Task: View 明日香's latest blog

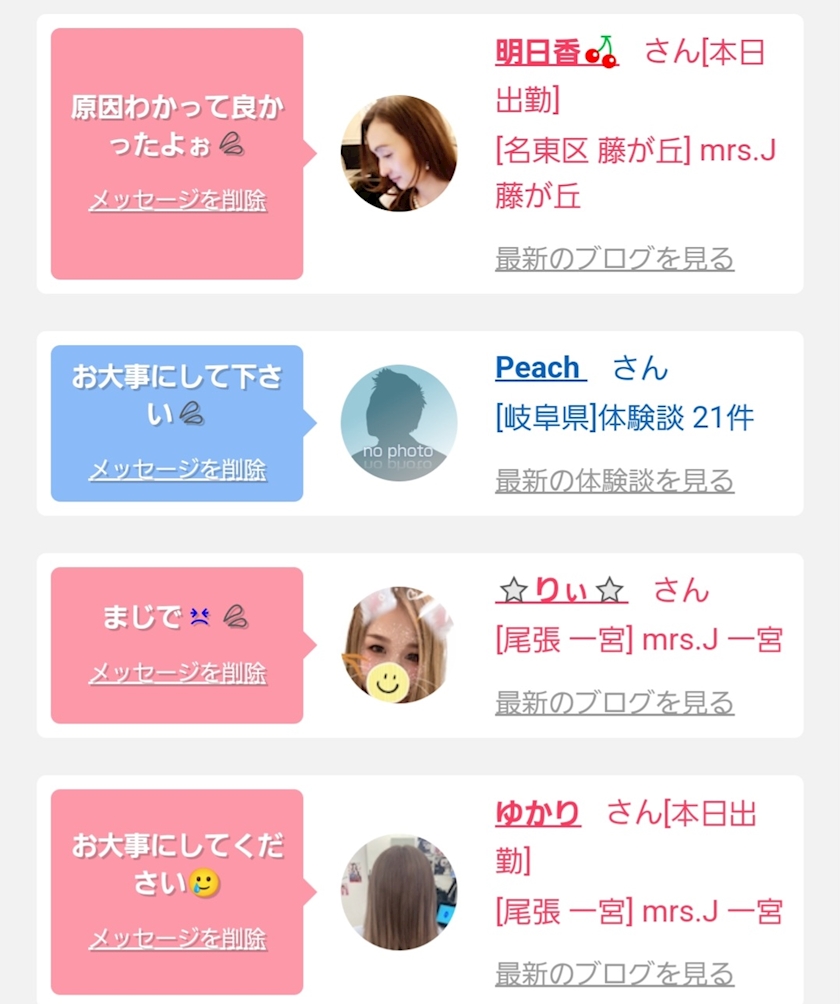Action: [614, 258]
